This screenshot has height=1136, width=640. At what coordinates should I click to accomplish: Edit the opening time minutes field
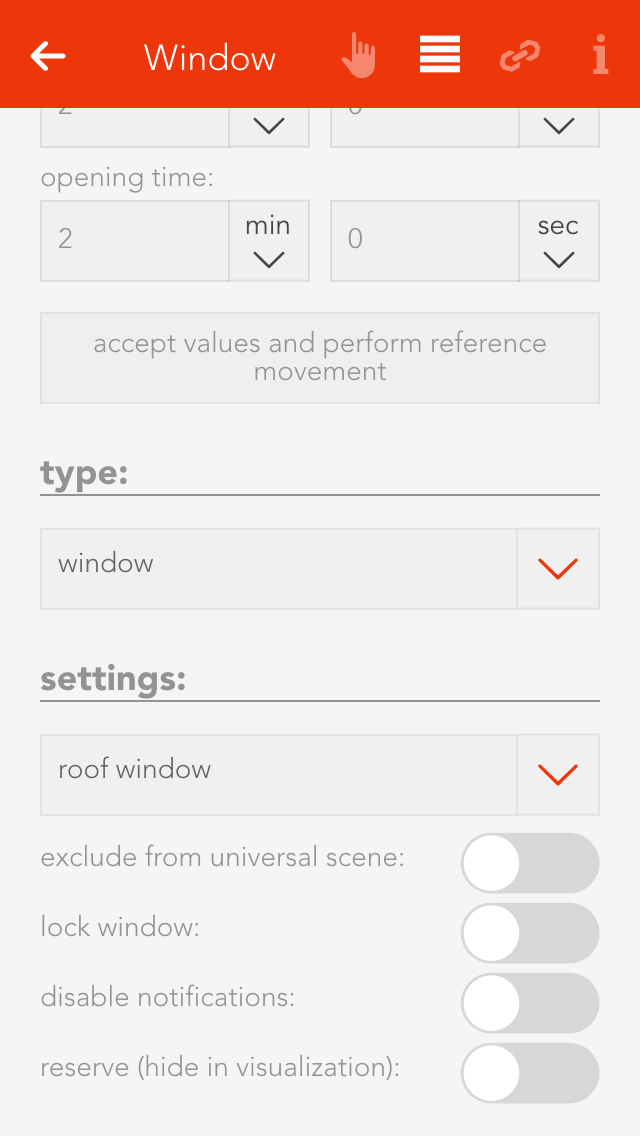click(x=135, y=240)
